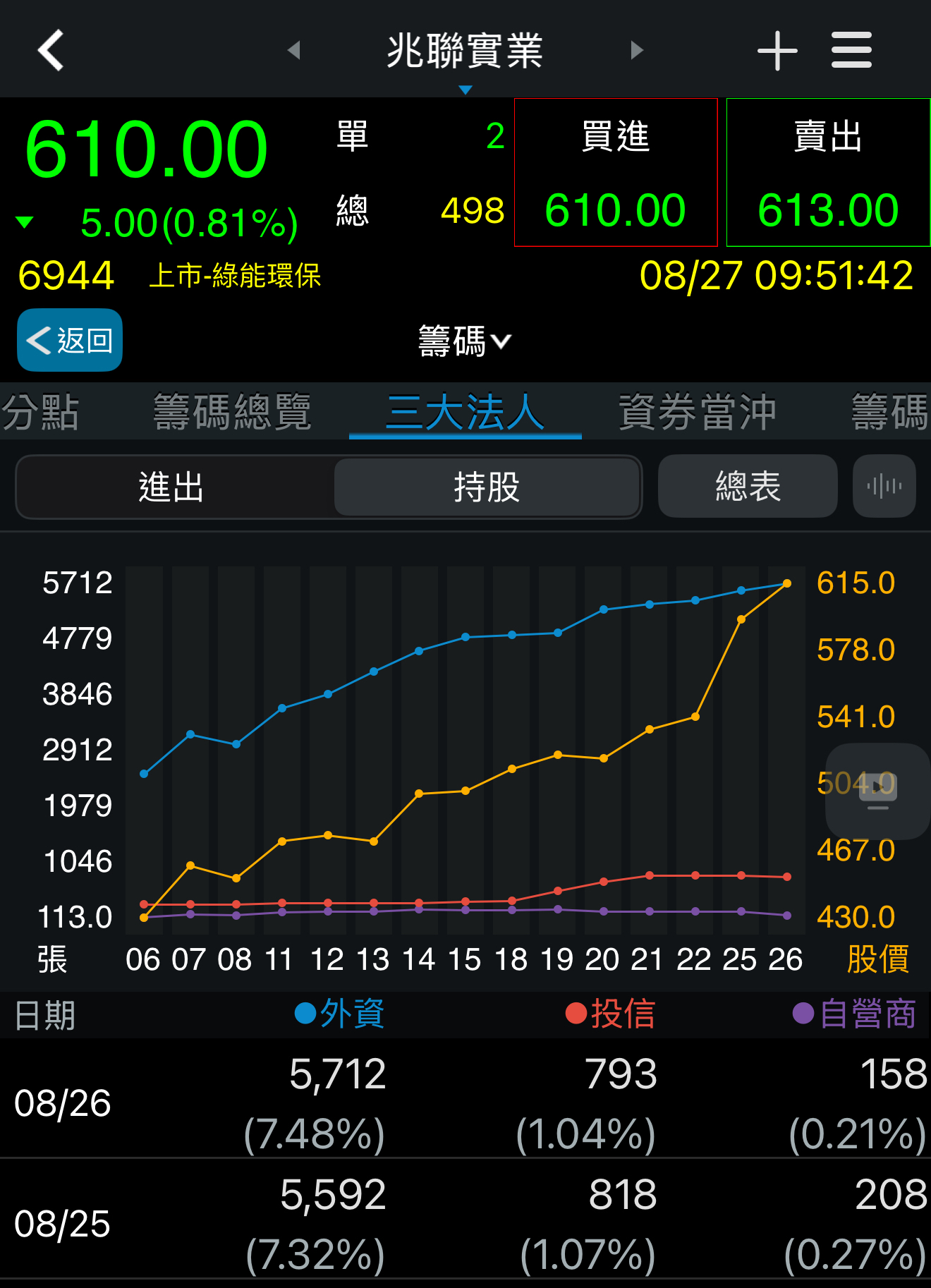
Task: Switch to the previous stock with the left arrow
Action: (x=294, y=50)
